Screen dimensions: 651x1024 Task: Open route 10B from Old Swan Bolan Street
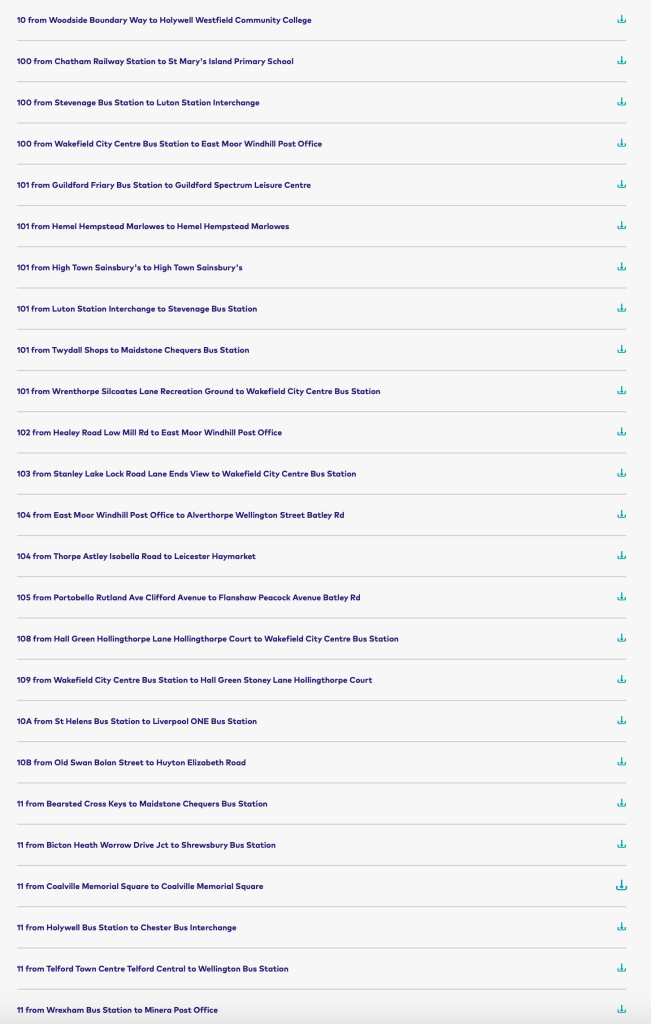pyautogui.click(x=131, y=762)
